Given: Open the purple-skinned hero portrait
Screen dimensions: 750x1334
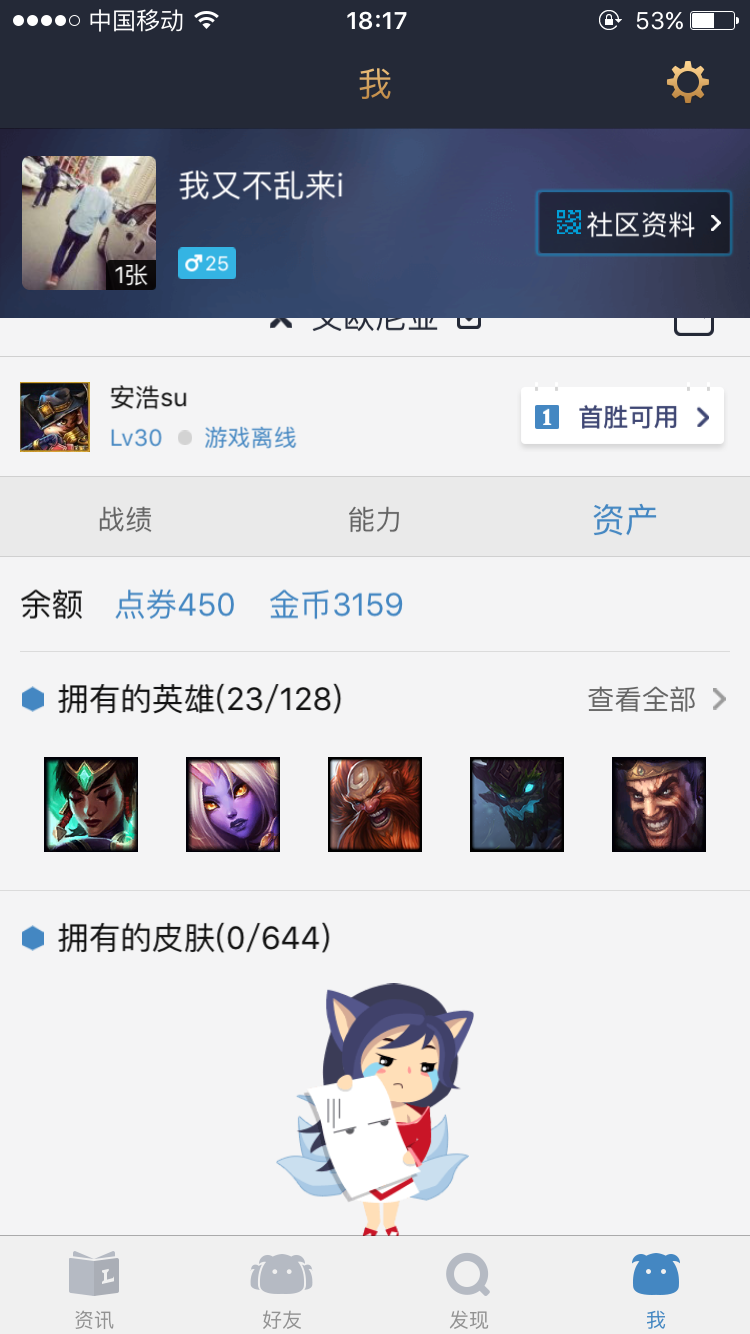Looking at the screenshot, I should (x=233, y=804).
